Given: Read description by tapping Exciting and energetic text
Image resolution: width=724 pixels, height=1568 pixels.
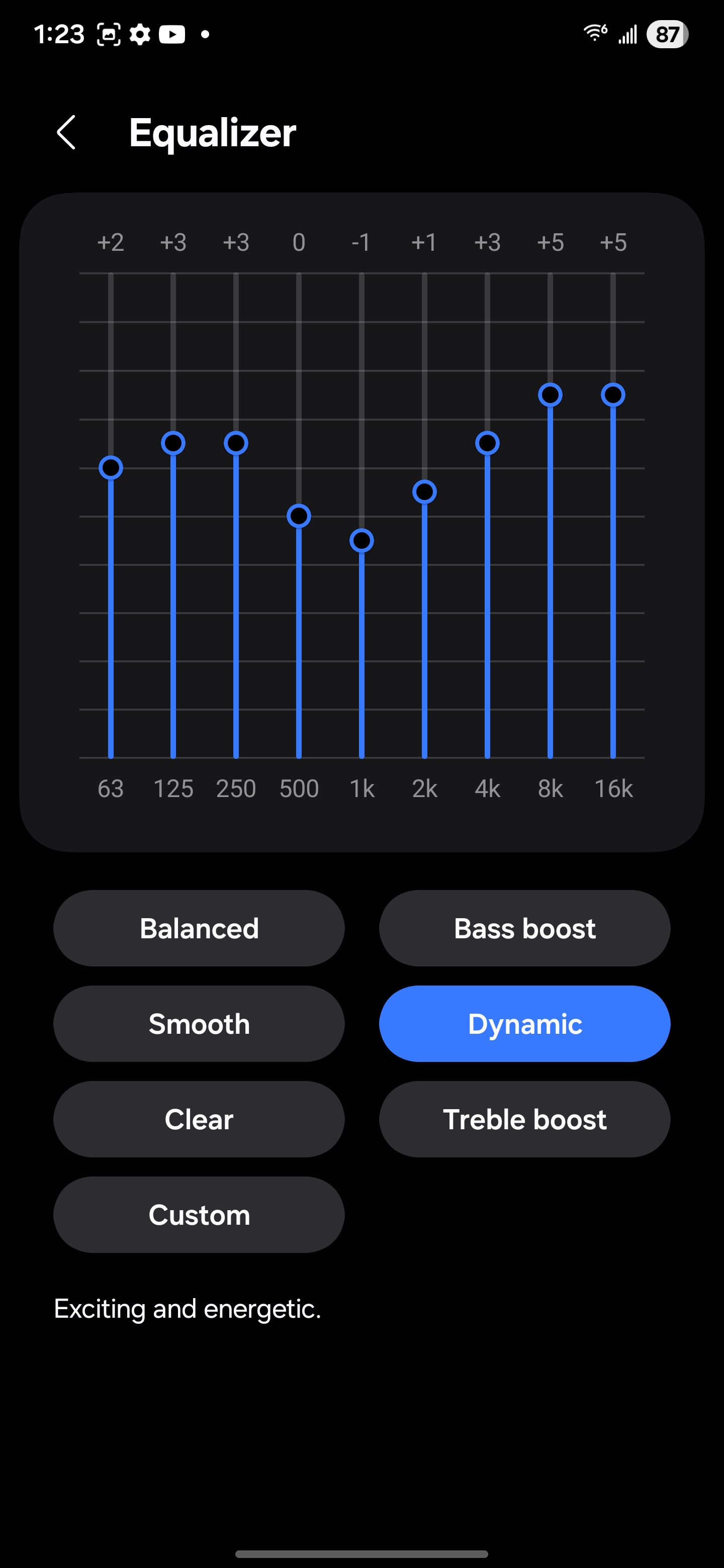Looking at the screenshot, I should pyautogui.click(x=187, y=1308).
